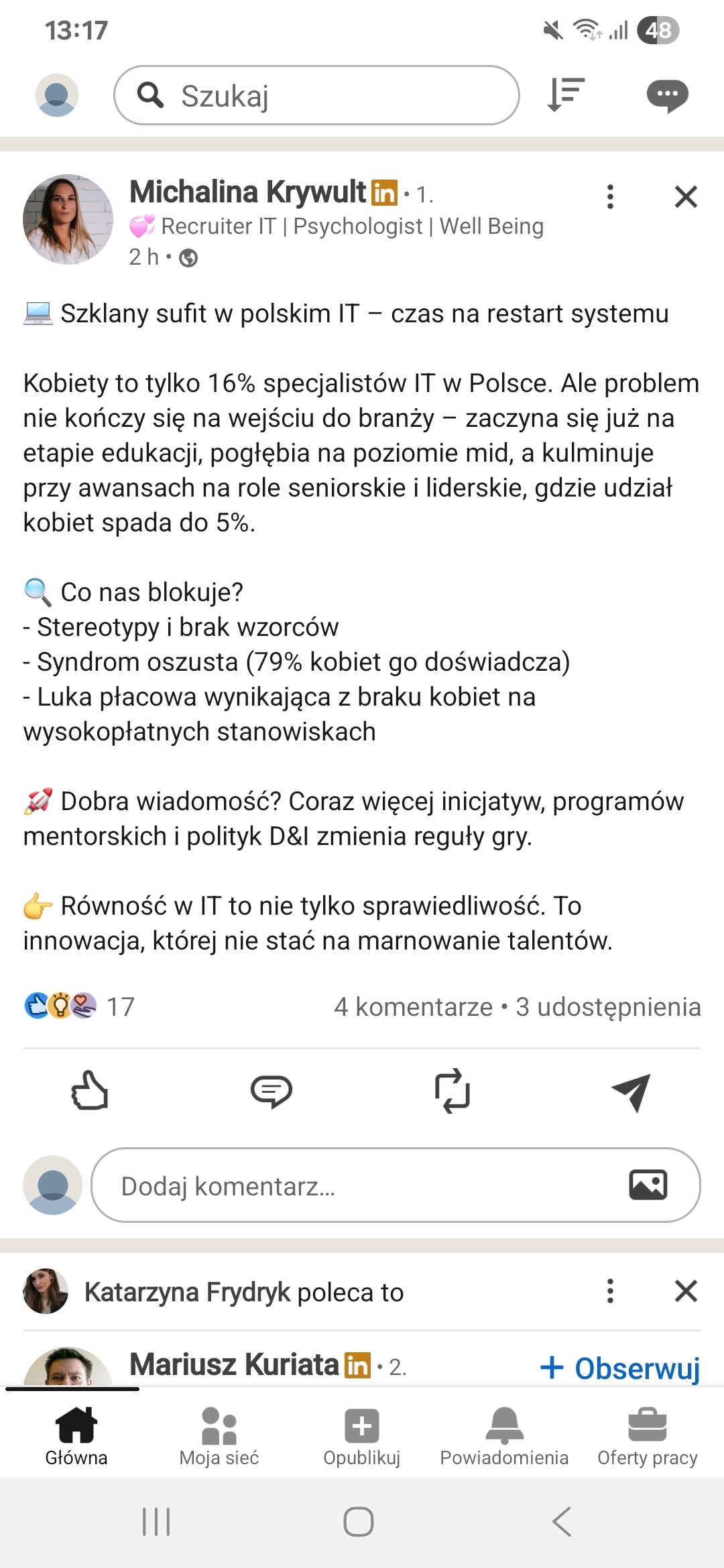Send Michalina's post via the paper plane

coord(631,1091)
